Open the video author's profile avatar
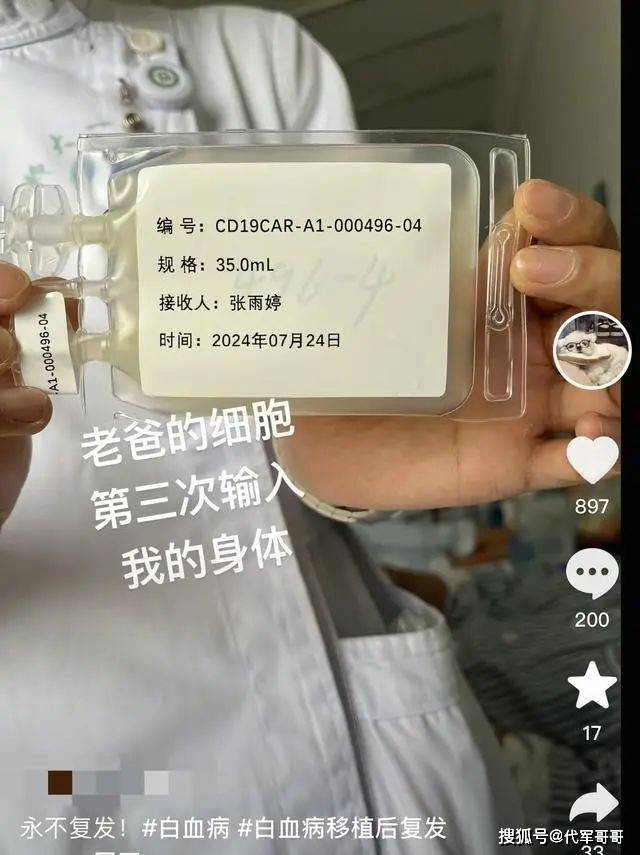Viewport: 640px width, 855px height. (592, 349)
